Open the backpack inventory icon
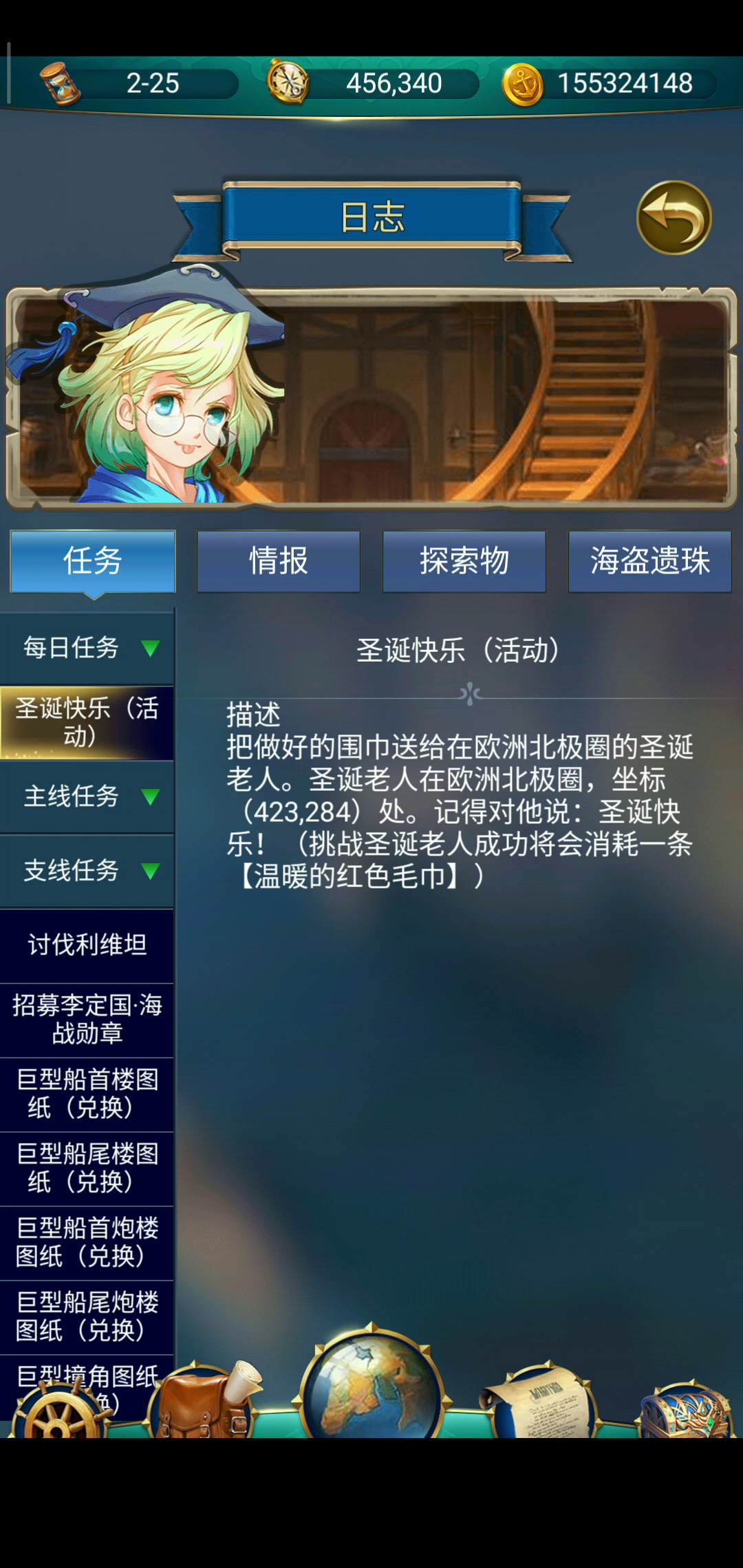This screenshot has width=743, height=1568. pyautogui.click(x=205, y=1400)
